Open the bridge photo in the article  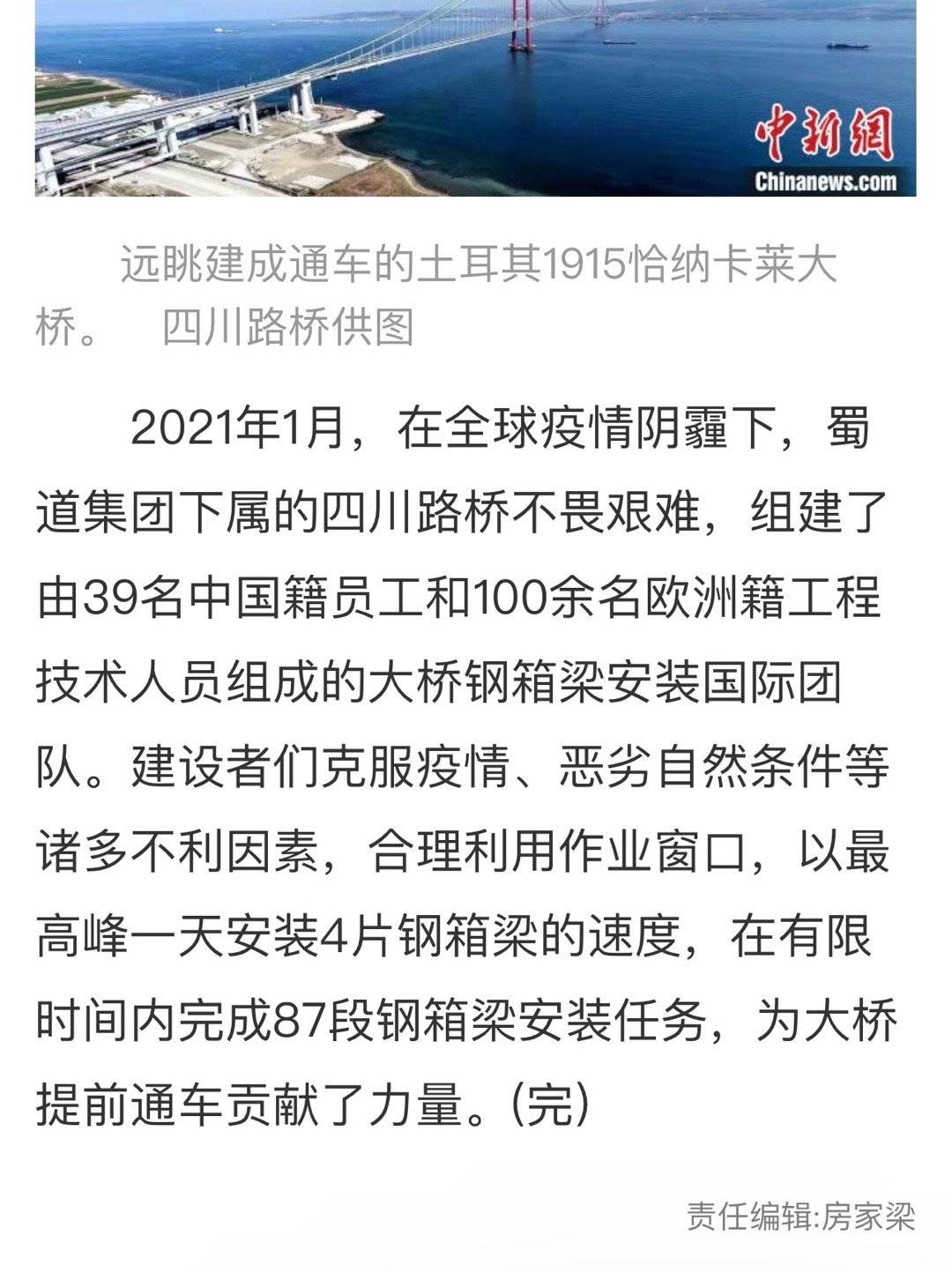476,98
